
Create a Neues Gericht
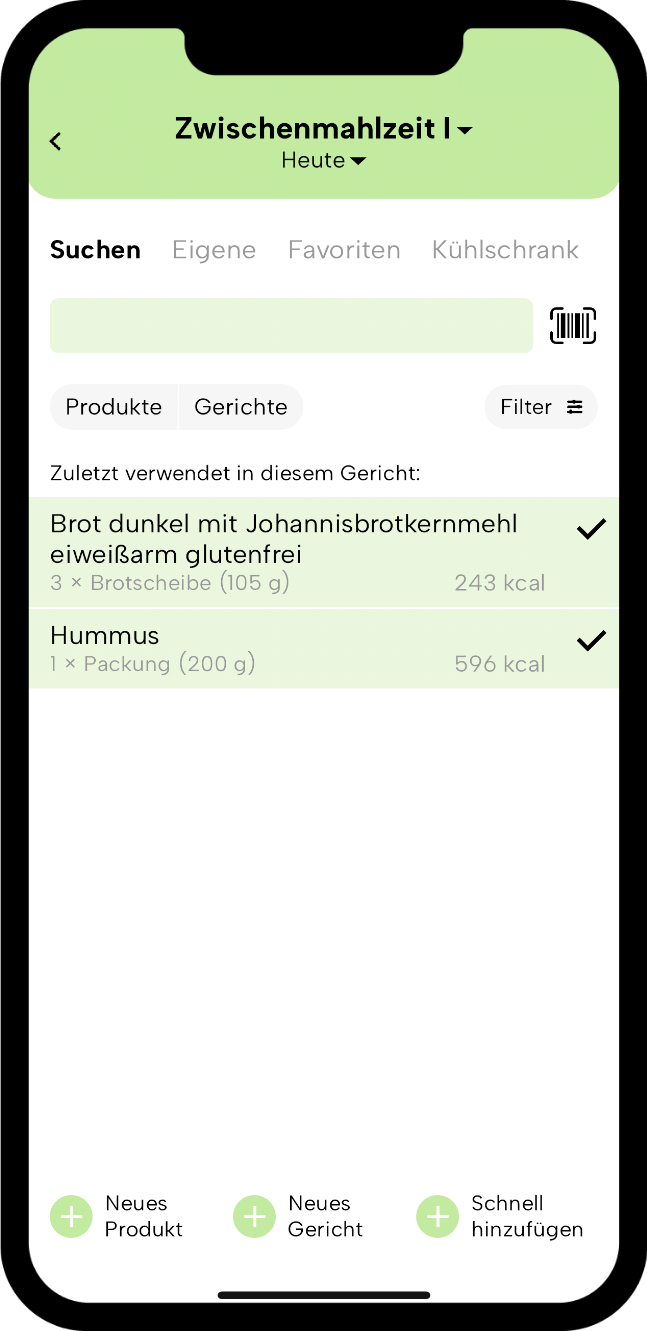pos(299,1216)
